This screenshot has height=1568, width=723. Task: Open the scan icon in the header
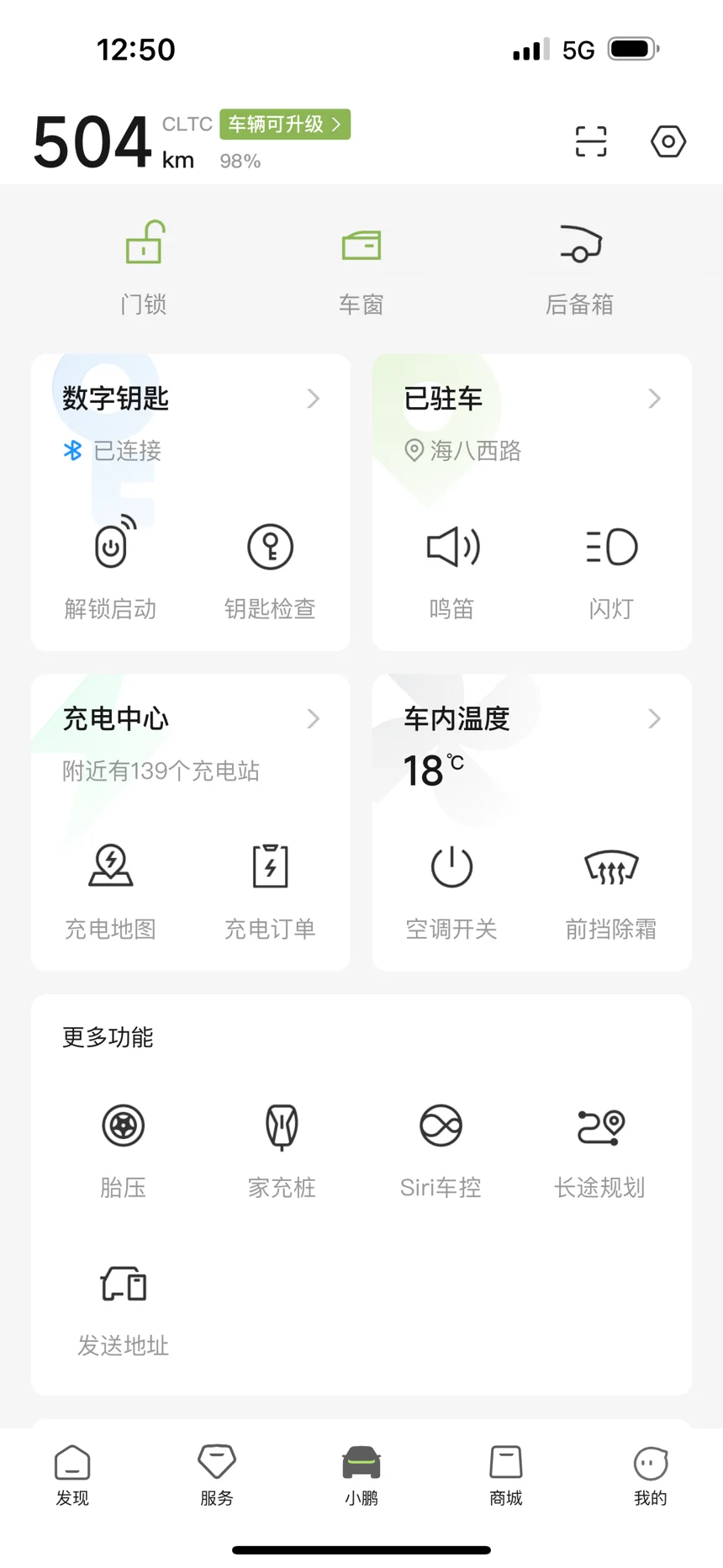590,141
